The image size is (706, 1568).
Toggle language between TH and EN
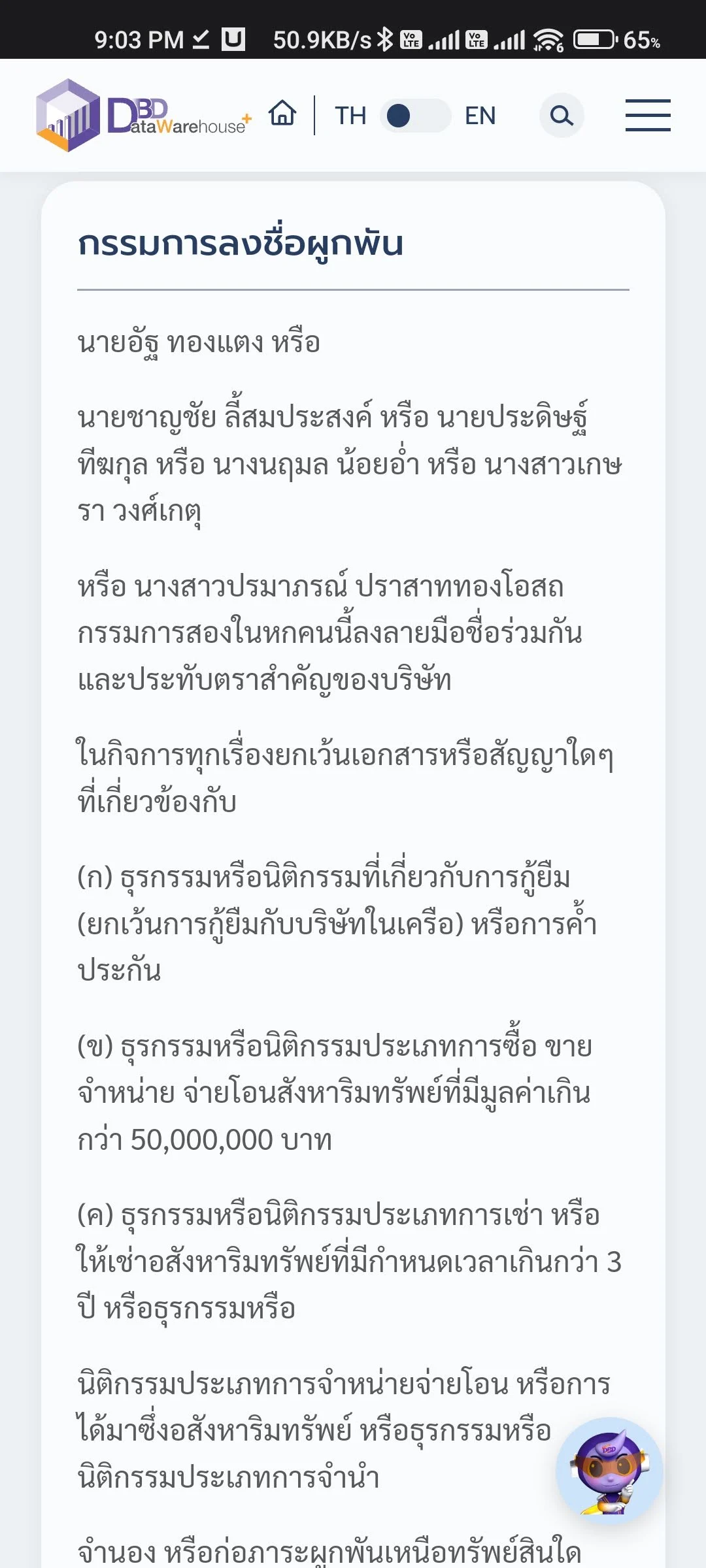415,116
